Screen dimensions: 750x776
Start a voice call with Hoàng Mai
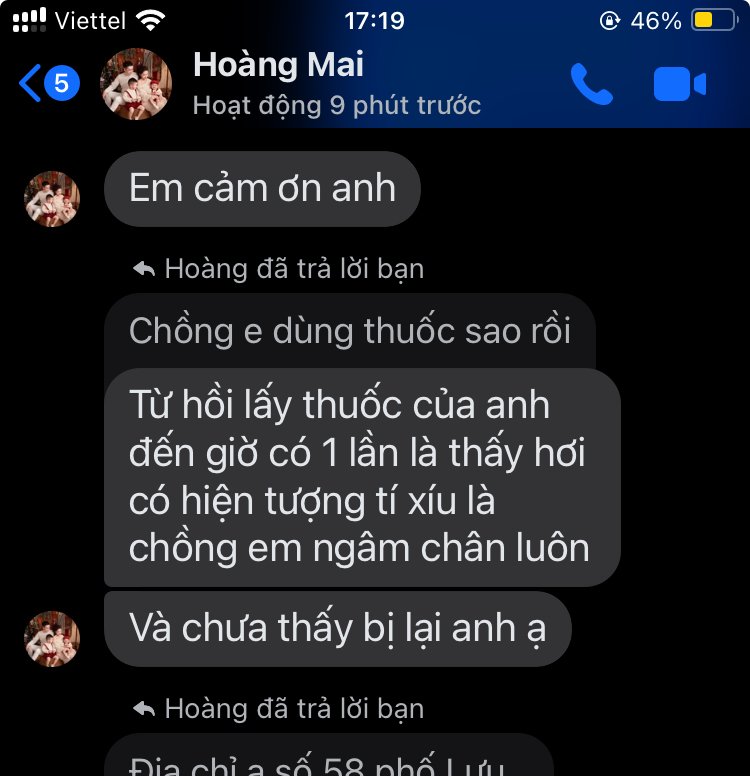click(591, 84)
